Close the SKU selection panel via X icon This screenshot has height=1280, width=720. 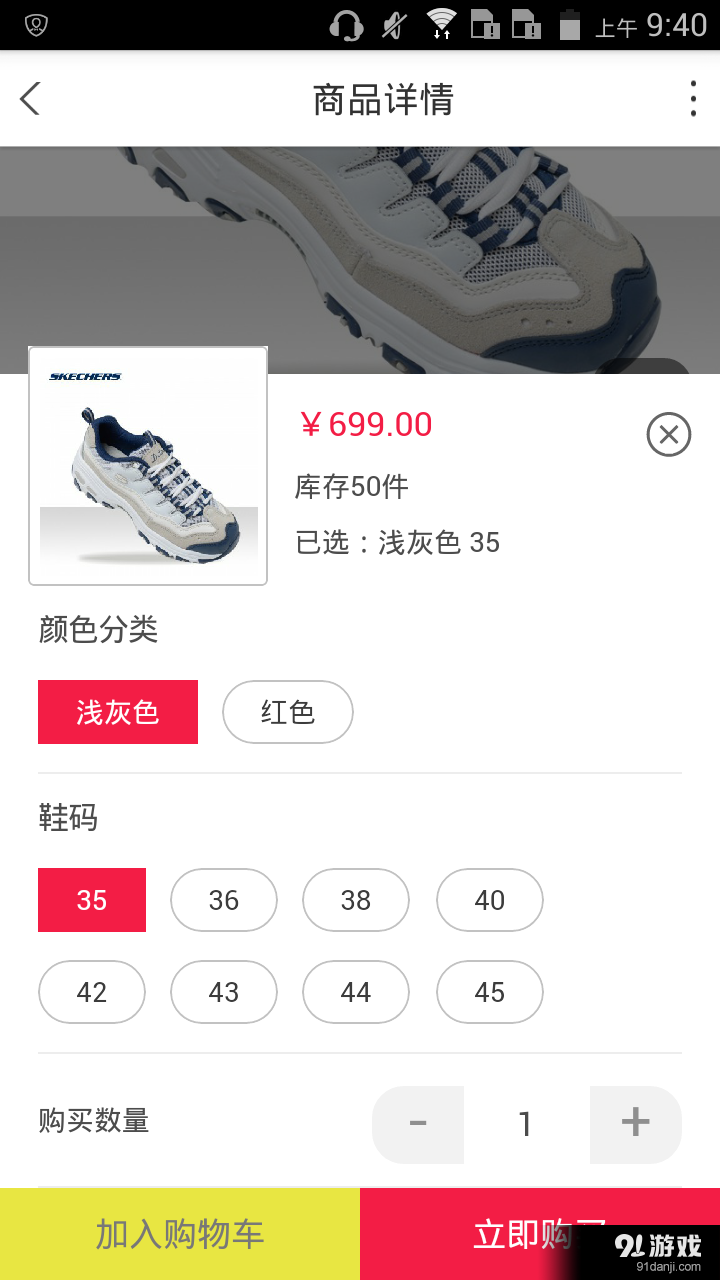[x=668, y=434]
